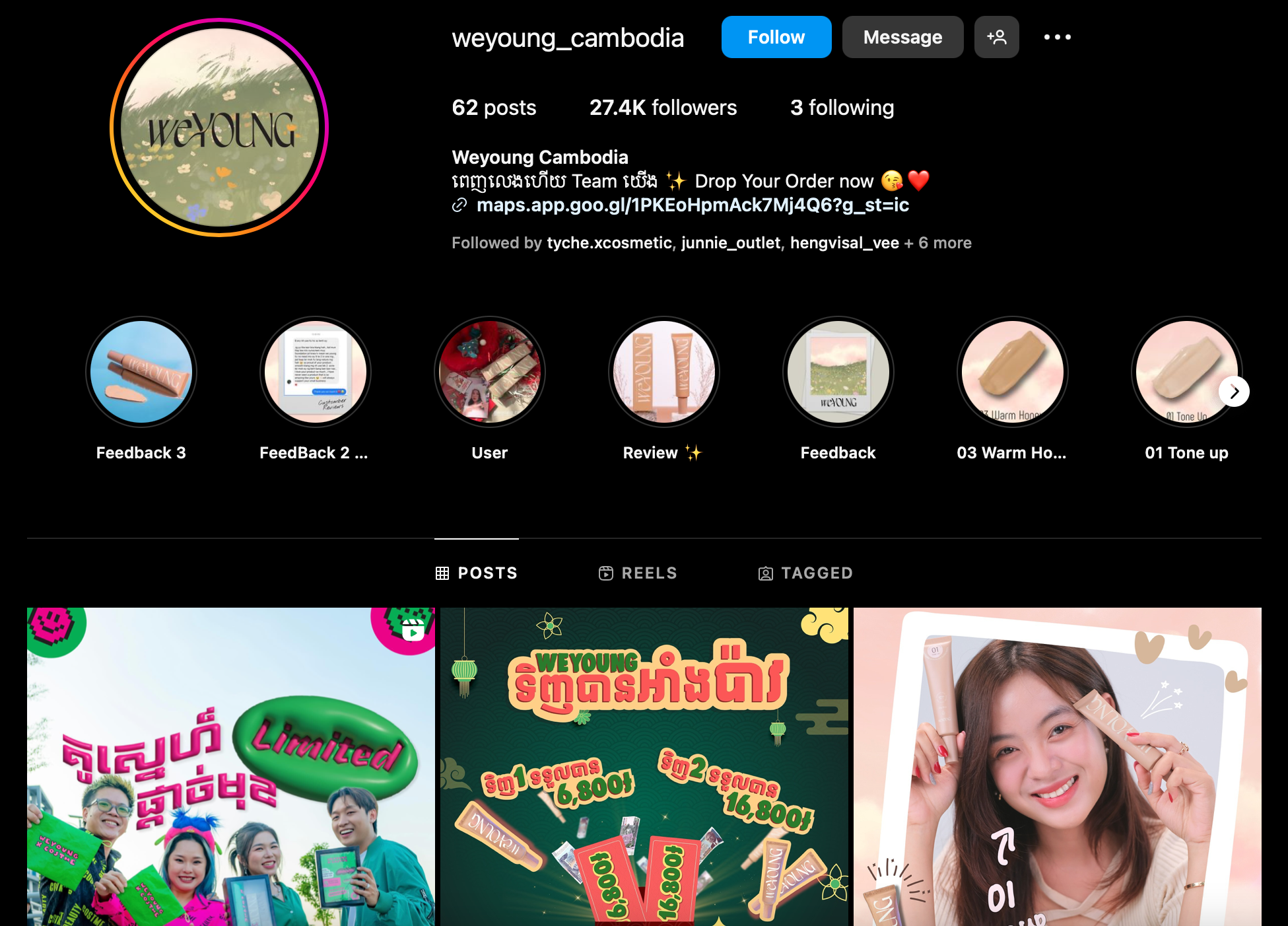Open the FeedBack 2 highlight
This screenshot has width=1288, height=926.
[x=316, y=372]
